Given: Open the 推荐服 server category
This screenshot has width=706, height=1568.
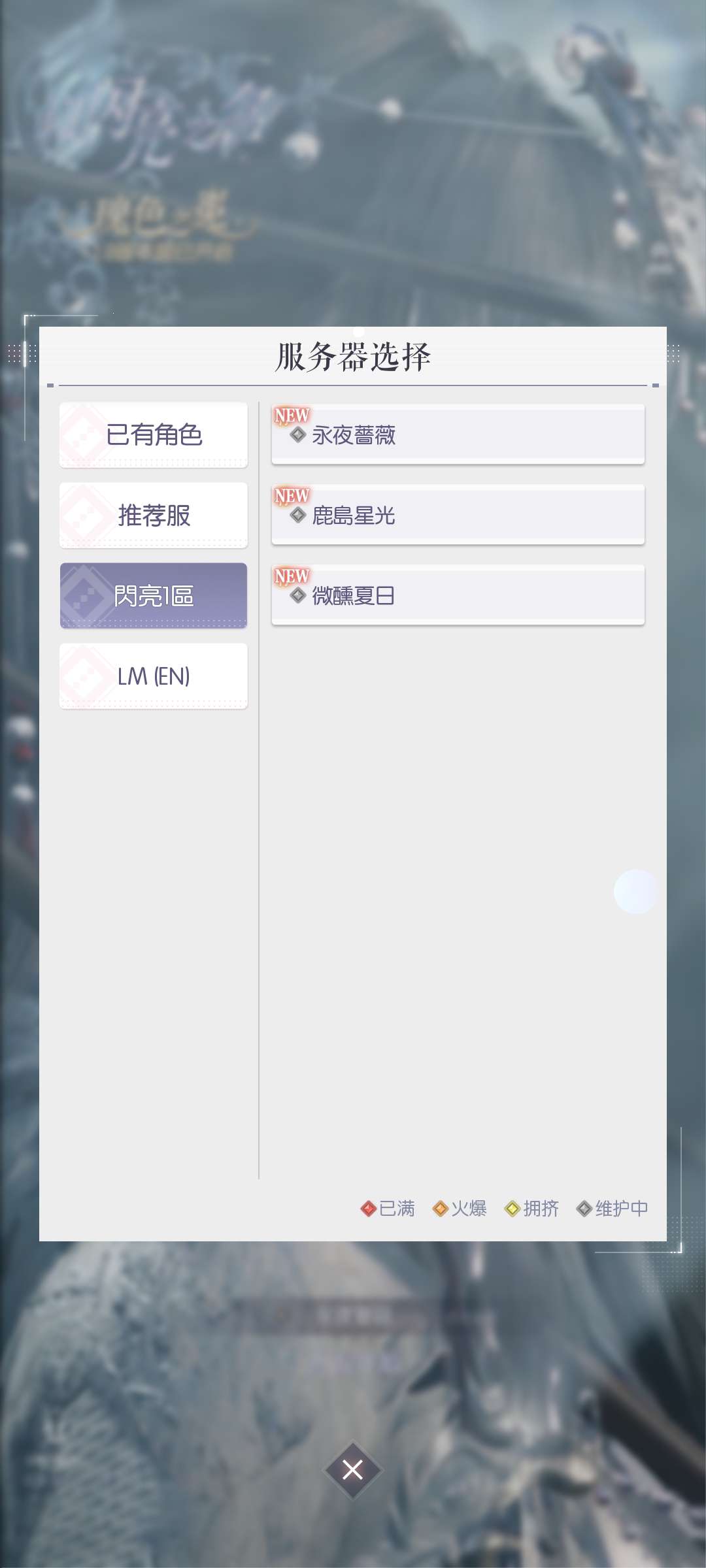Looking at the screenshot, I should click(154, 515).
